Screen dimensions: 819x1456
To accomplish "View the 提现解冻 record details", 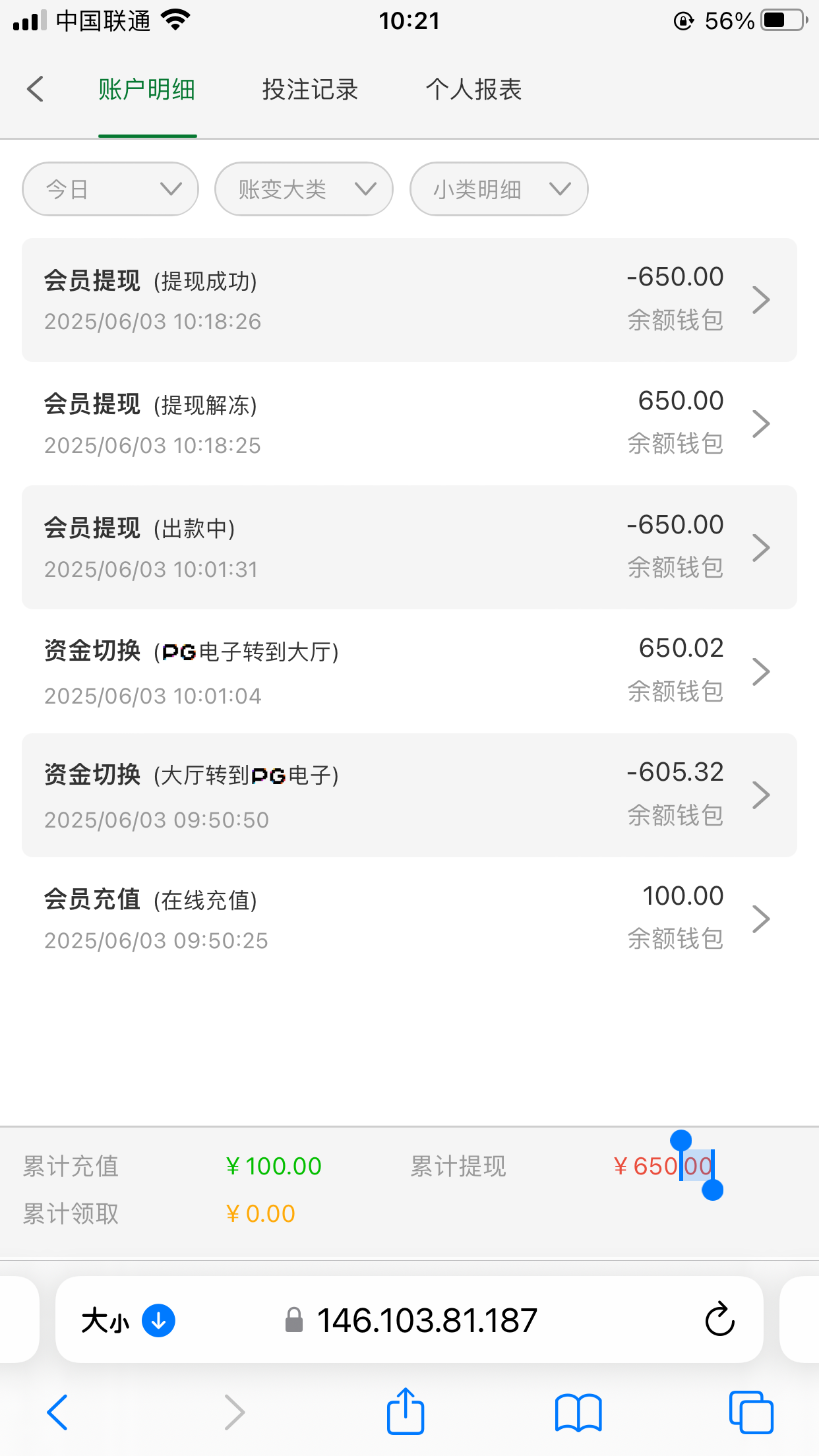I will (409, 424).
